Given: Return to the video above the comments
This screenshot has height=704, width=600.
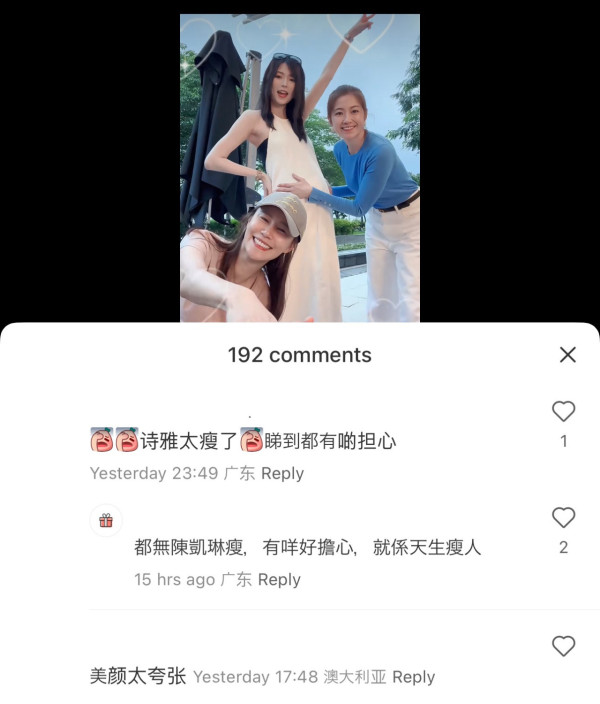Looking at the screenshot, I should point(300,168).
